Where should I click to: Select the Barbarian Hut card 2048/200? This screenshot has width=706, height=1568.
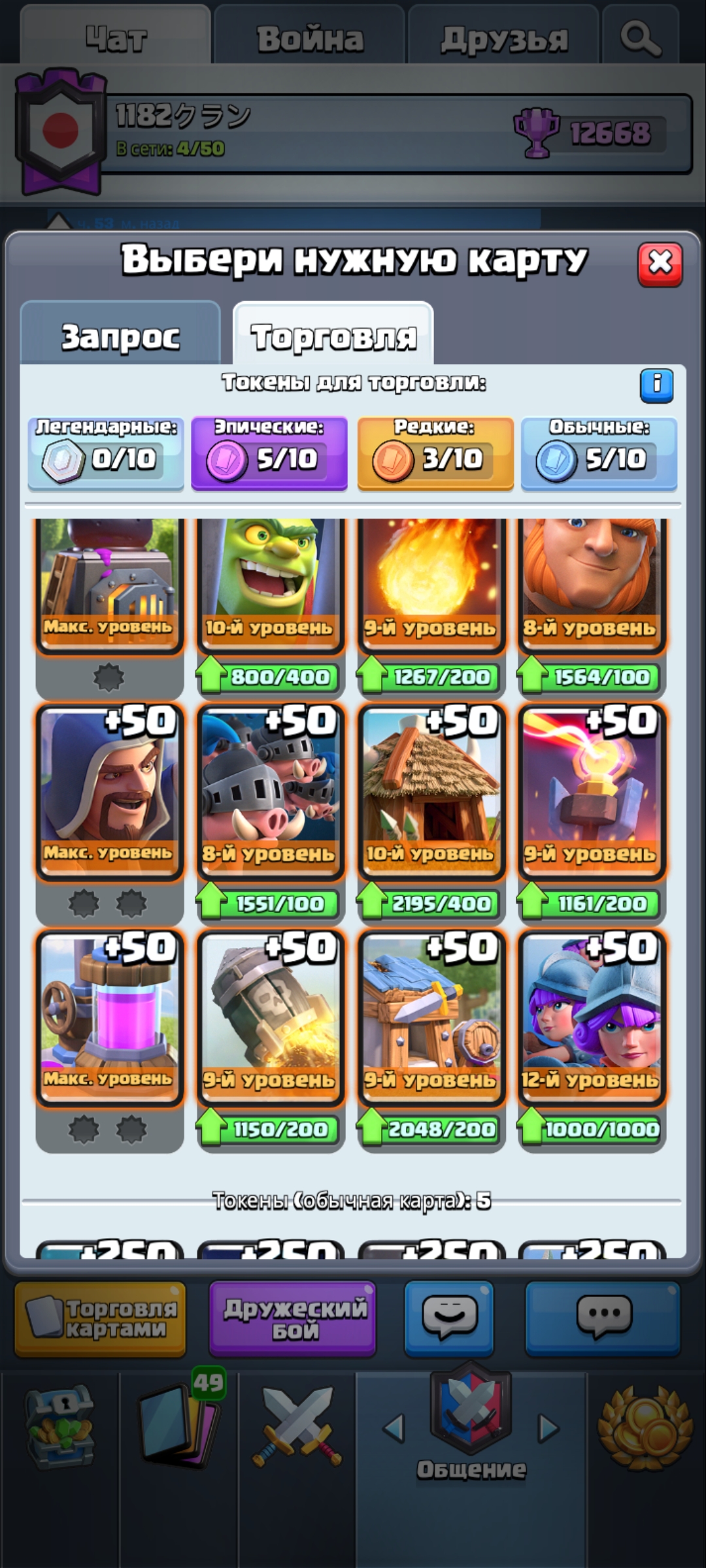point(430,1018)
